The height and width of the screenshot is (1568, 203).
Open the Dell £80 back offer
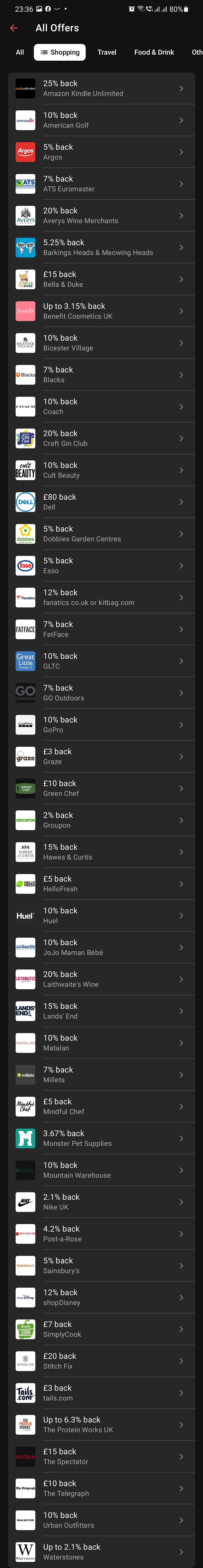(101, 502)
